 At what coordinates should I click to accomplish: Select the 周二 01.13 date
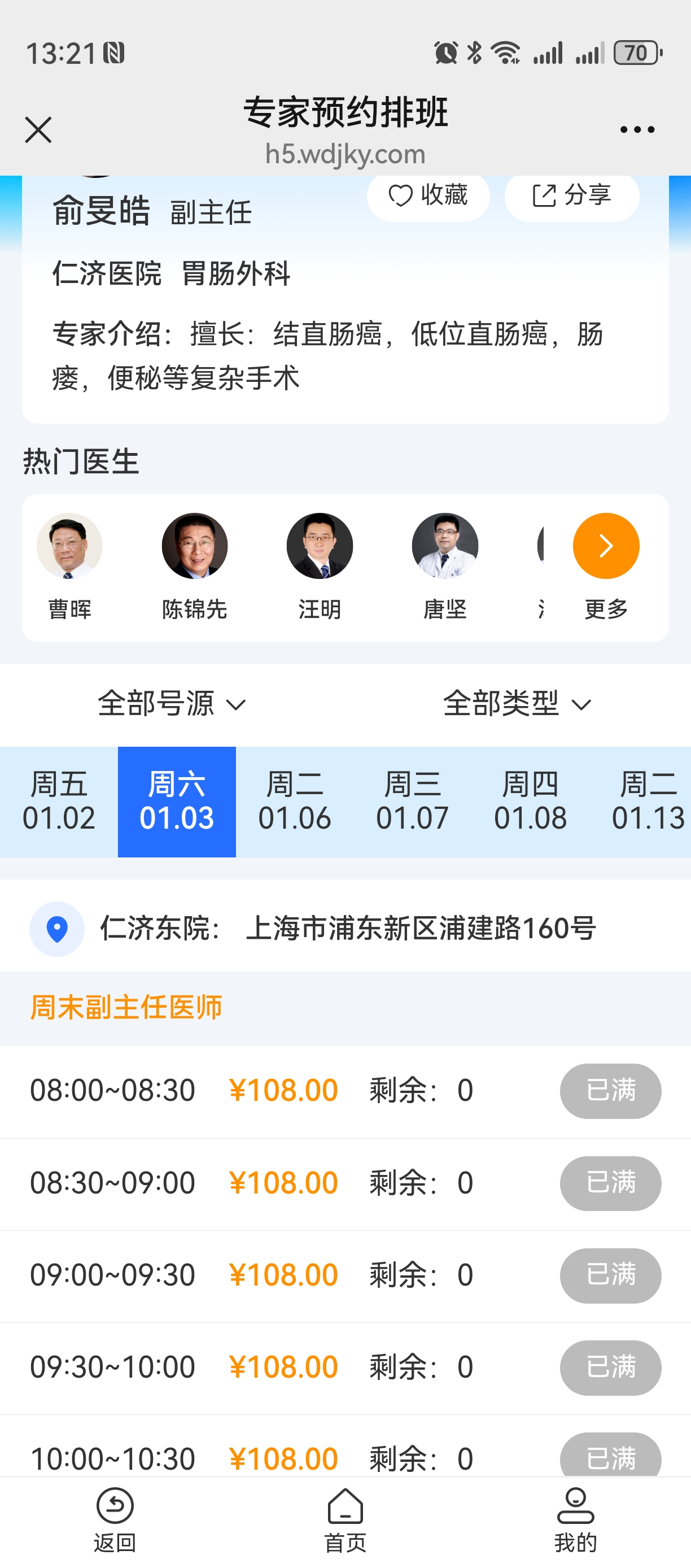[x=648, y=802]
